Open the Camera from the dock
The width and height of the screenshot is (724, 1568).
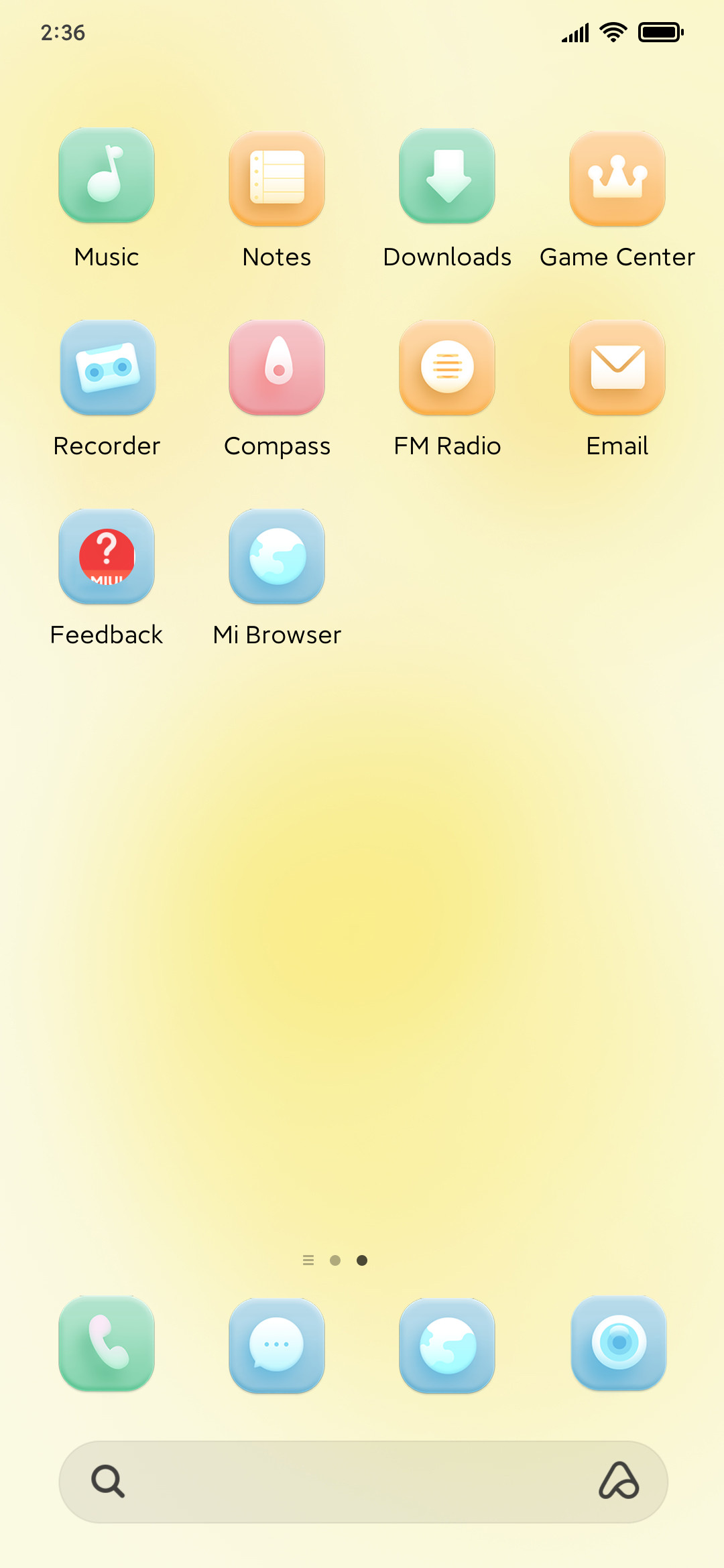(x=618, y=1343)
